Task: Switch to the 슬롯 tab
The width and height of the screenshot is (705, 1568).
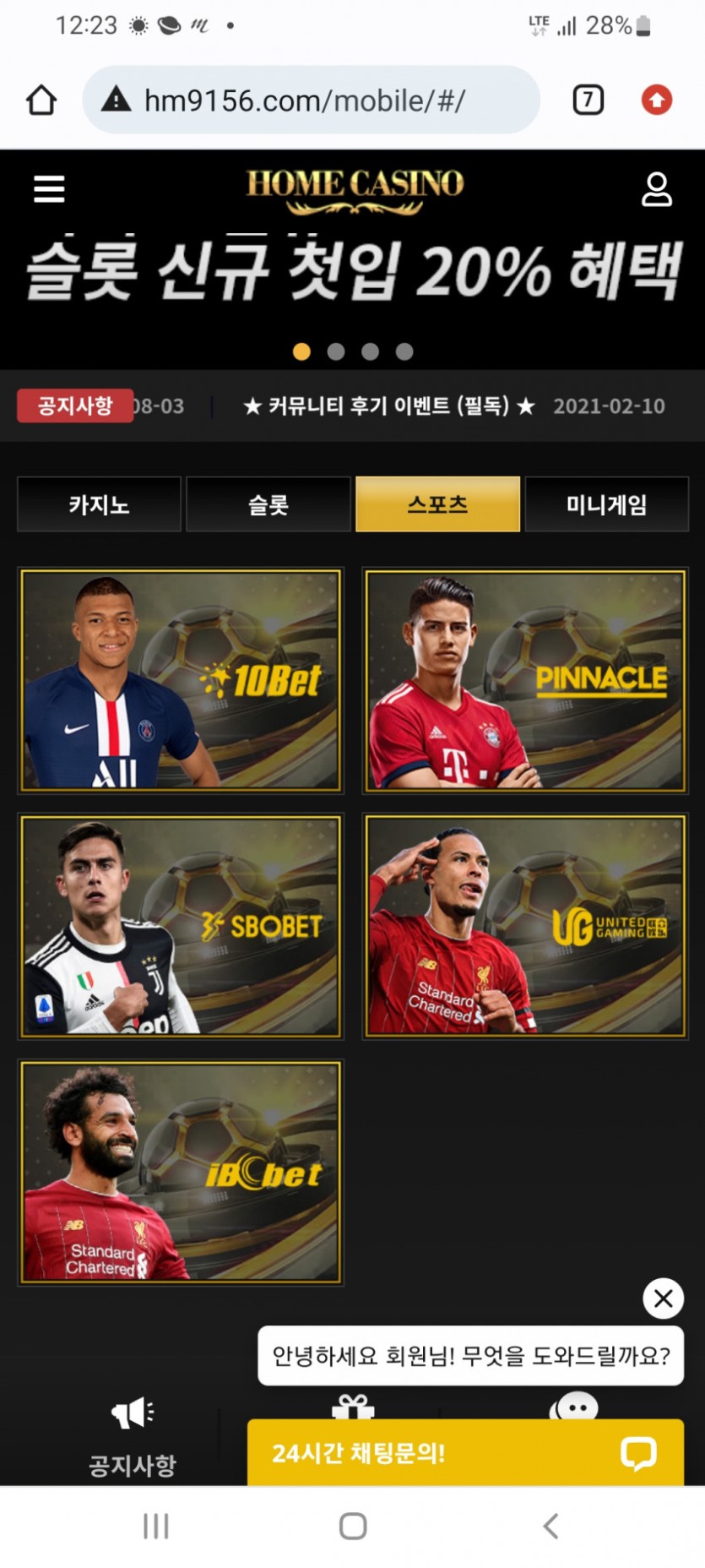Action: coord(268,504)
